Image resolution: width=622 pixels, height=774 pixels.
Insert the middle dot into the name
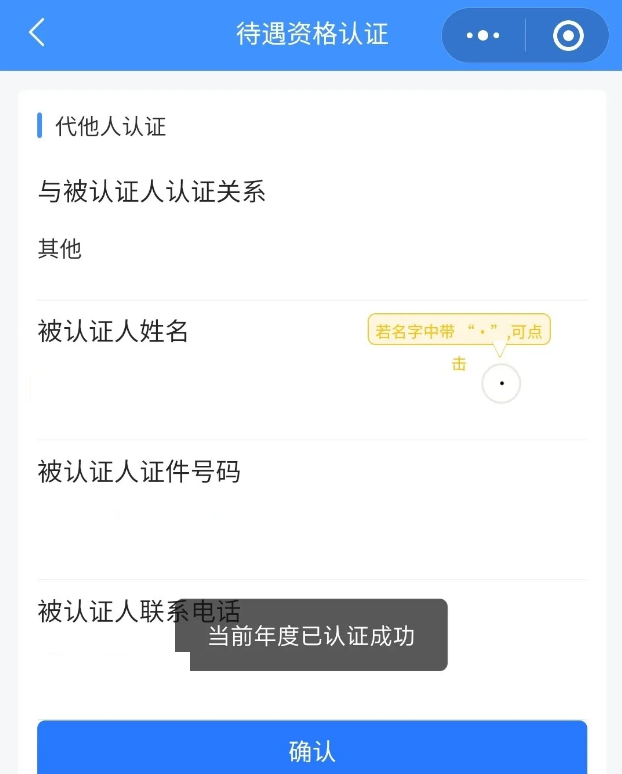pyautogui.click(x=501, y=384)
